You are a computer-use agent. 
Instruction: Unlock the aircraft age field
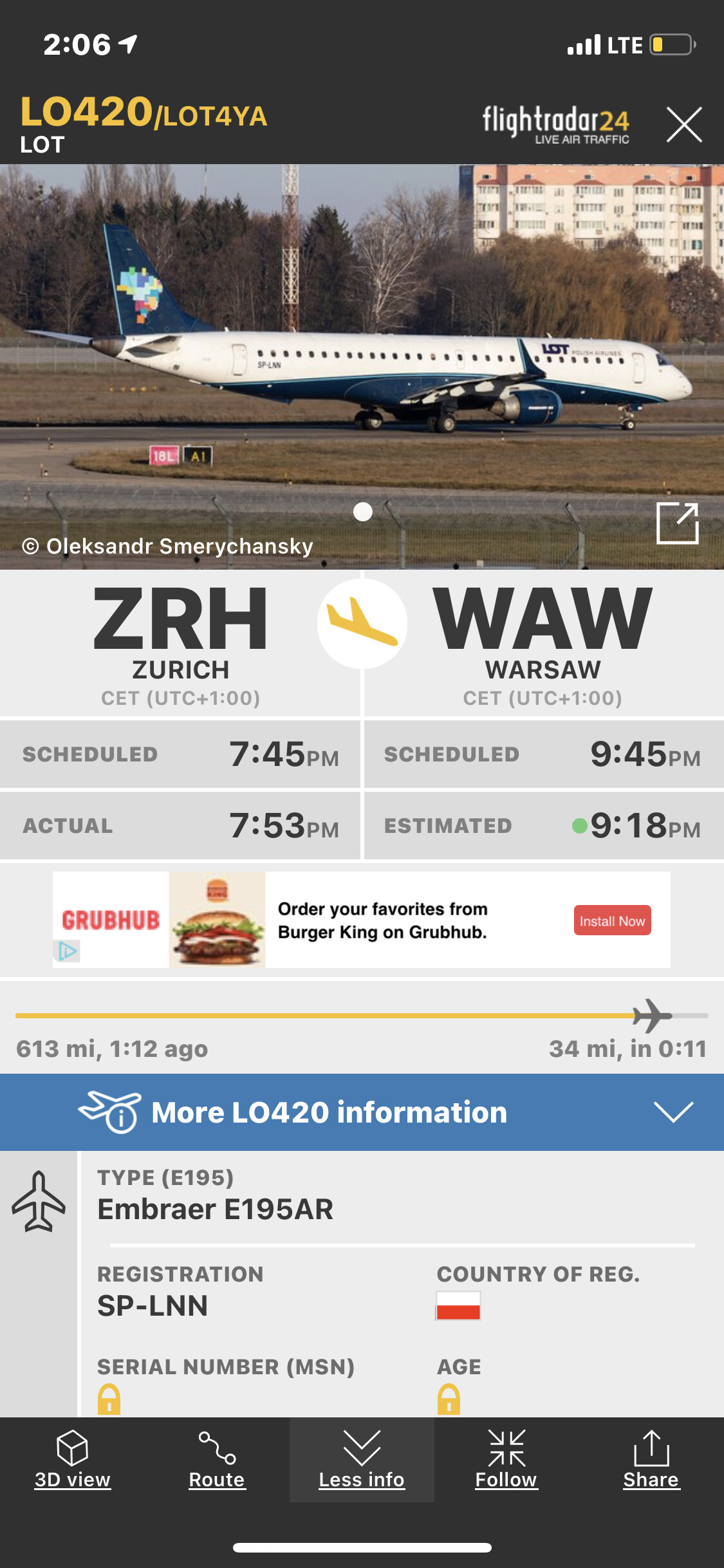(449, 1399)
